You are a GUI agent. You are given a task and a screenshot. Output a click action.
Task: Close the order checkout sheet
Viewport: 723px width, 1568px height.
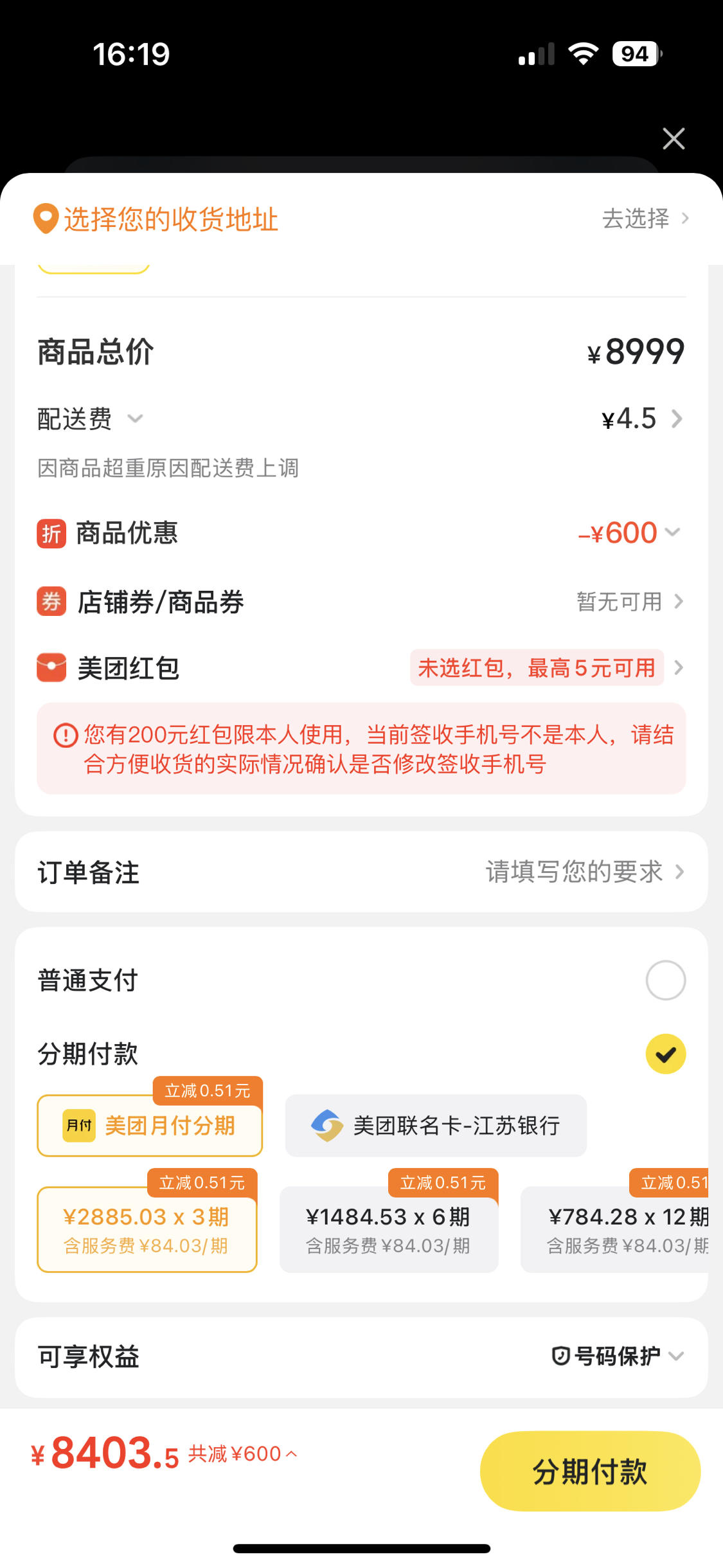673,139
